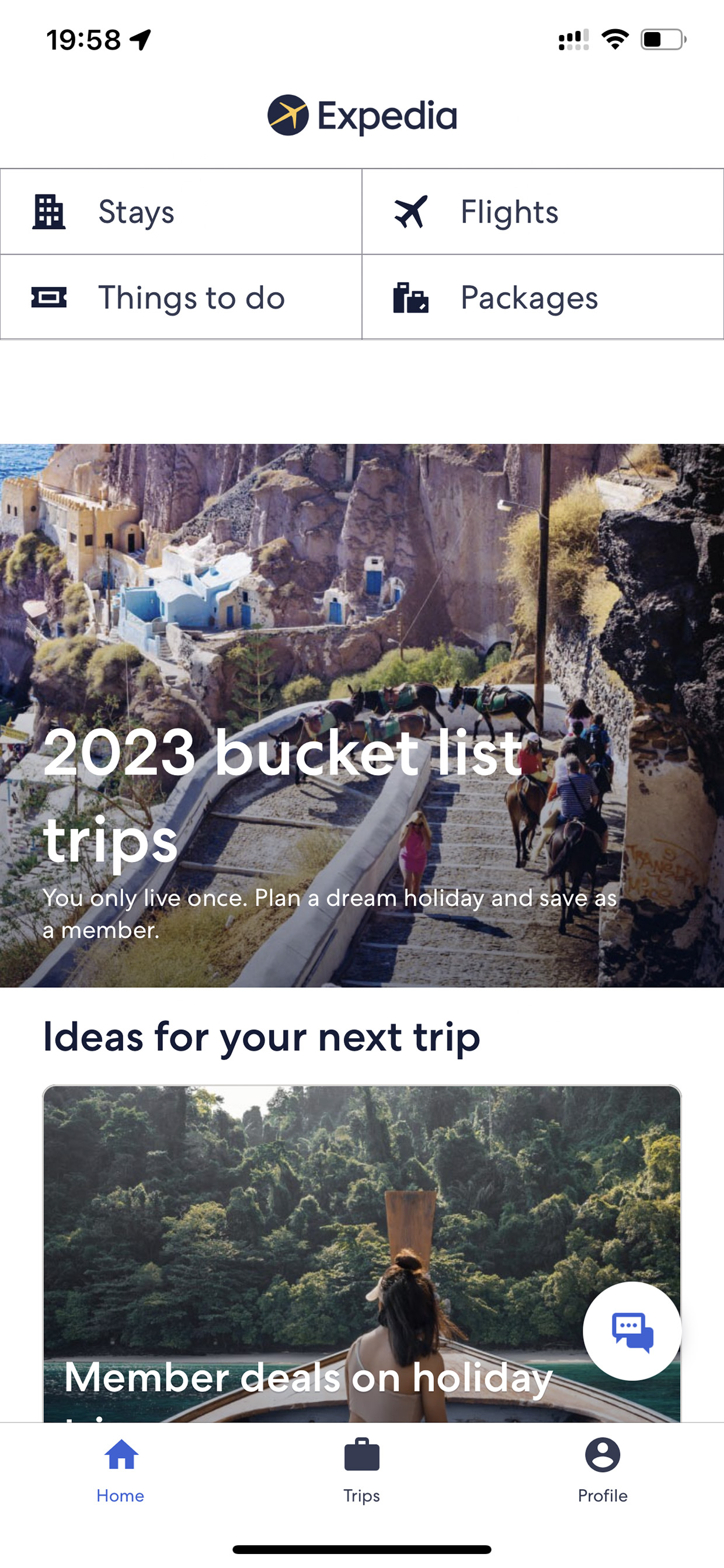Go to the Profile tab

(603, 1470)
